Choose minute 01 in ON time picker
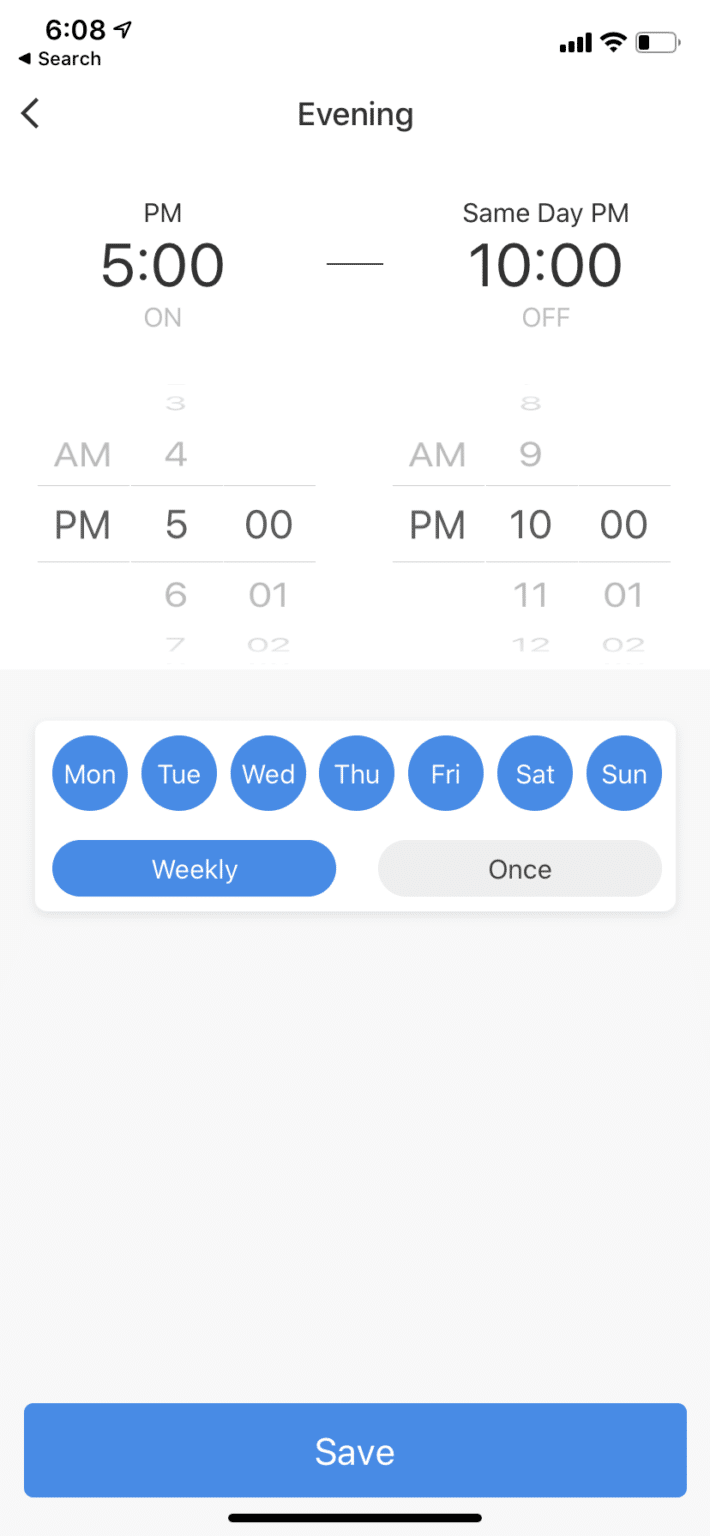The image size is (710, 1536). click(x=268, y=595)
